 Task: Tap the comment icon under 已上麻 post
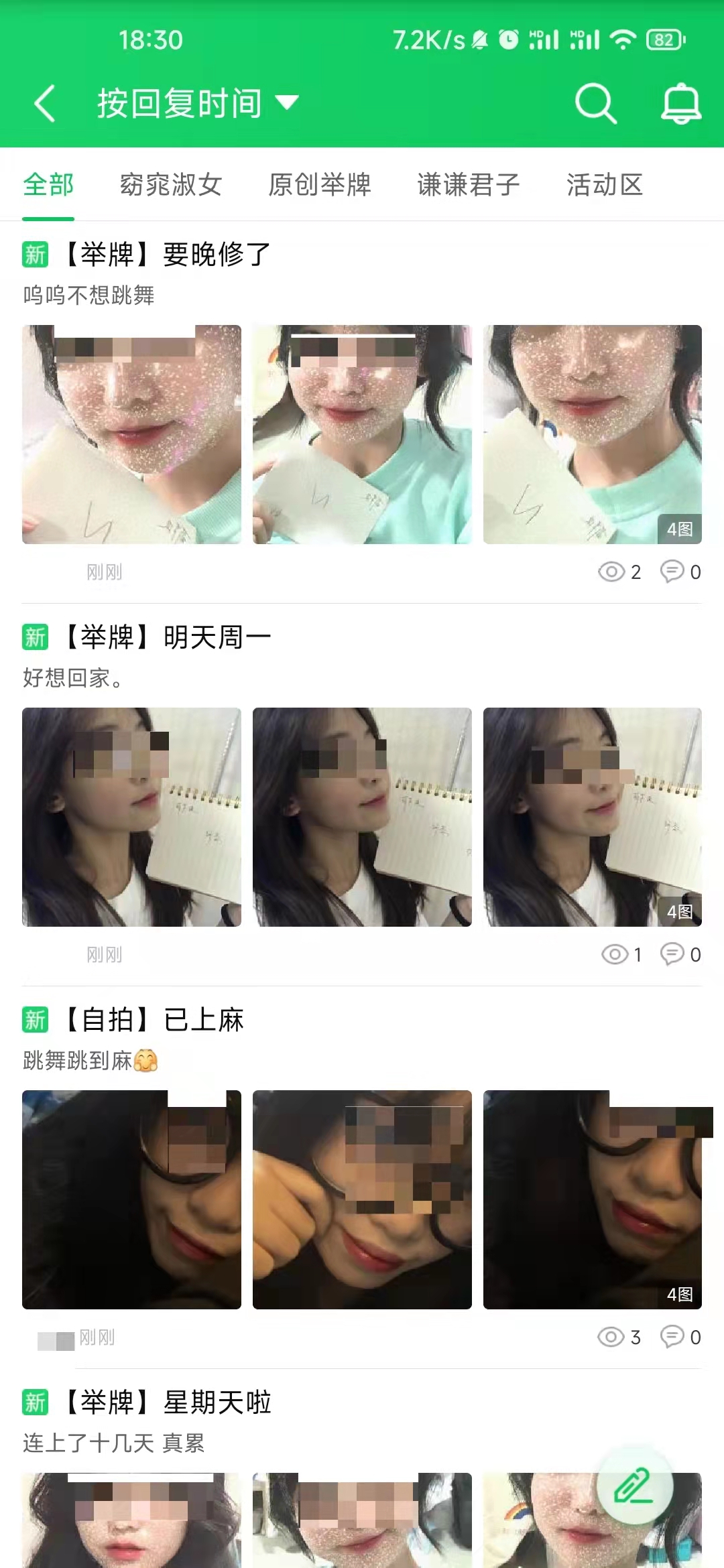tap(680, 1337)
